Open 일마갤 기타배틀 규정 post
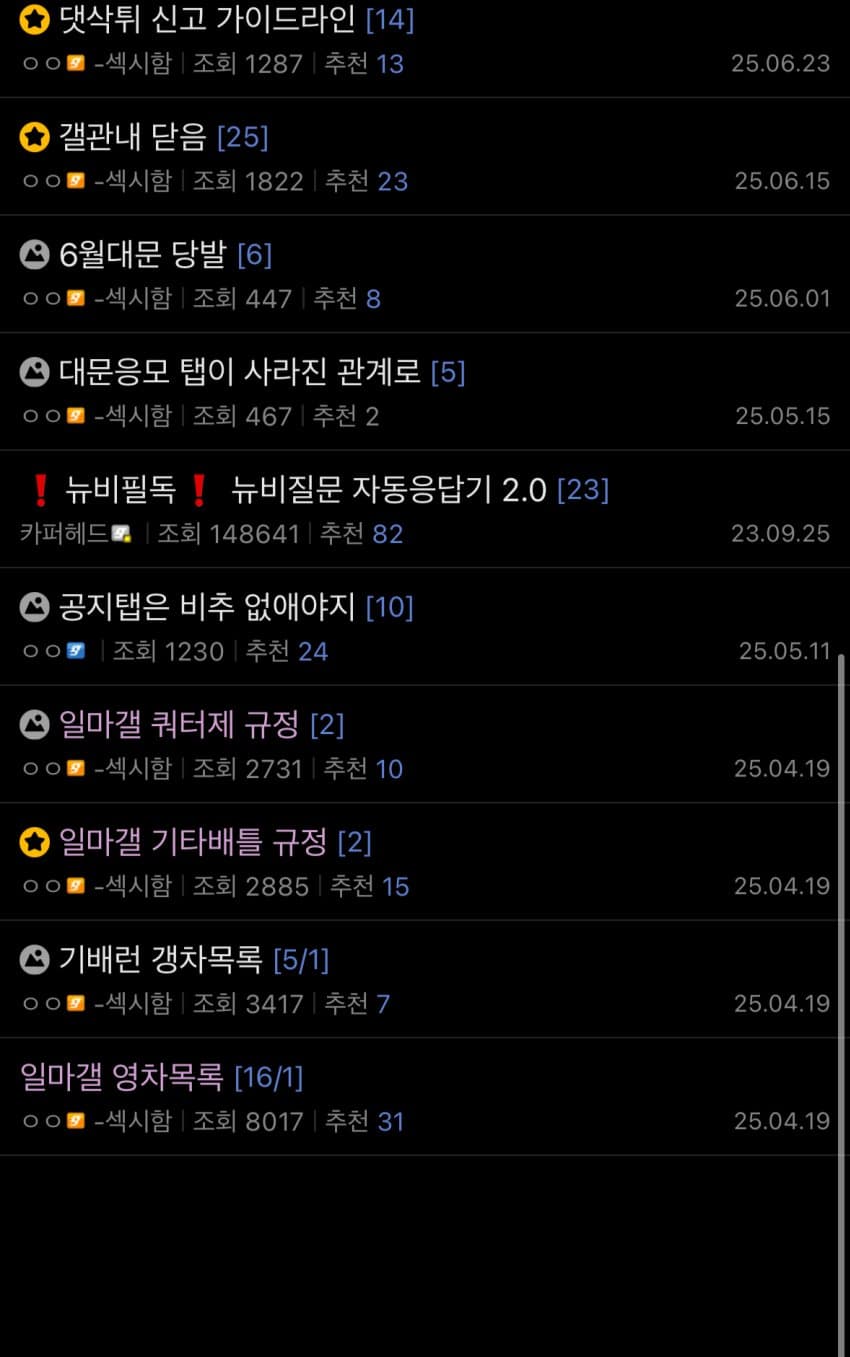850x1357 pixels. pyautogui.click(x=192, y=842)
